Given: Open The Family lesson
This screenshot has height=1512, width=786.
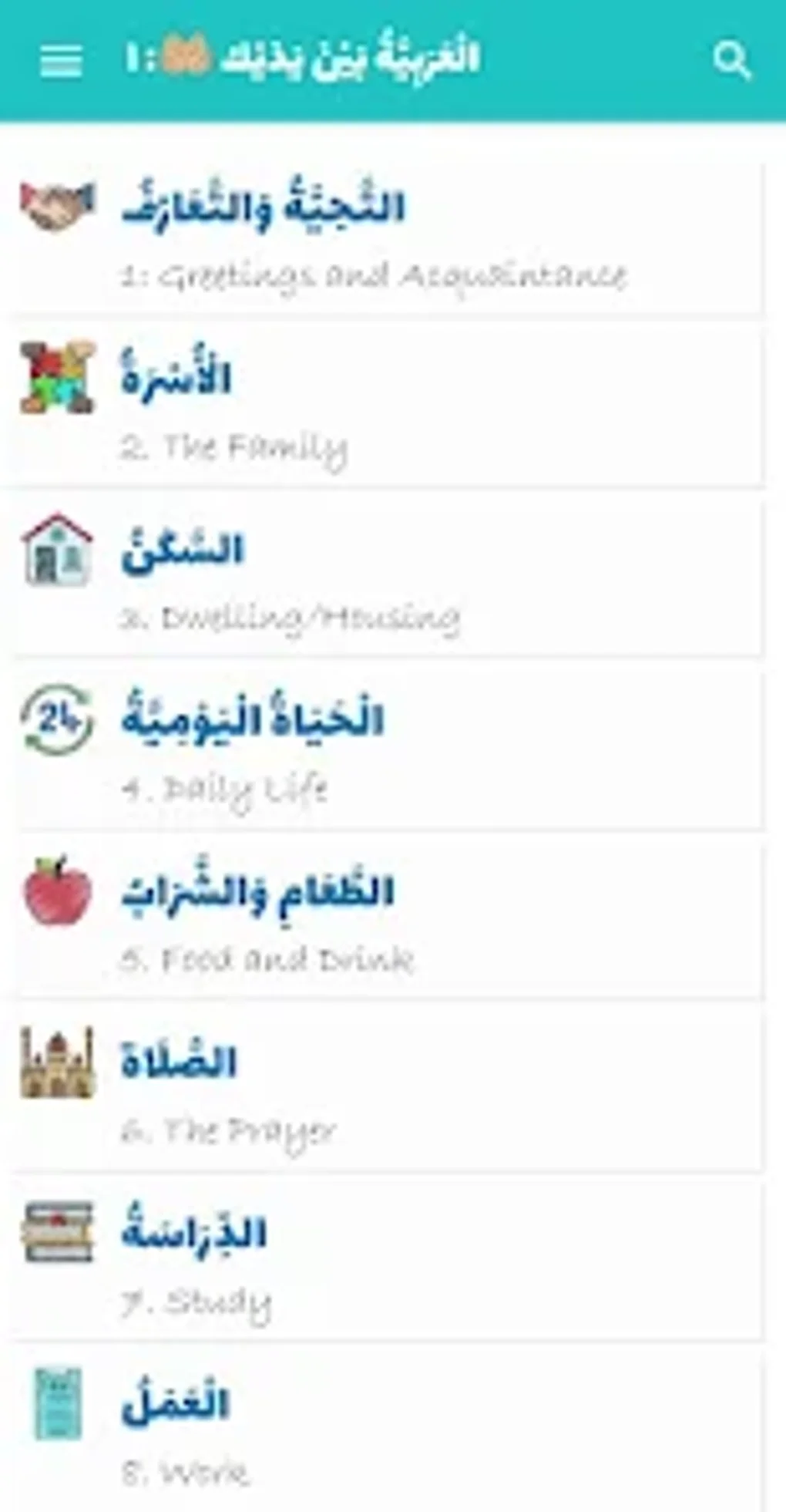Looking at the screenshot, I should click(385, 410).
